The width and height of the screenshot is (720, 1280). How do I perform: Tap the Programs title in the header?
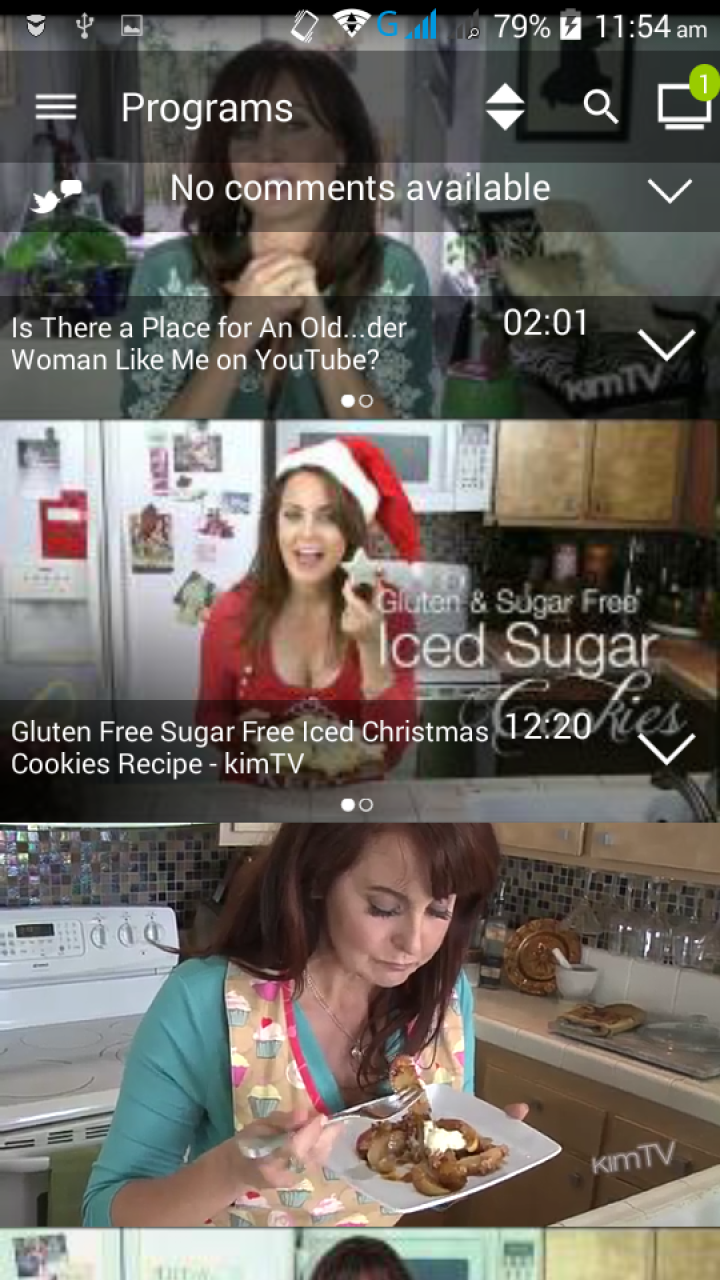point(206,107)
